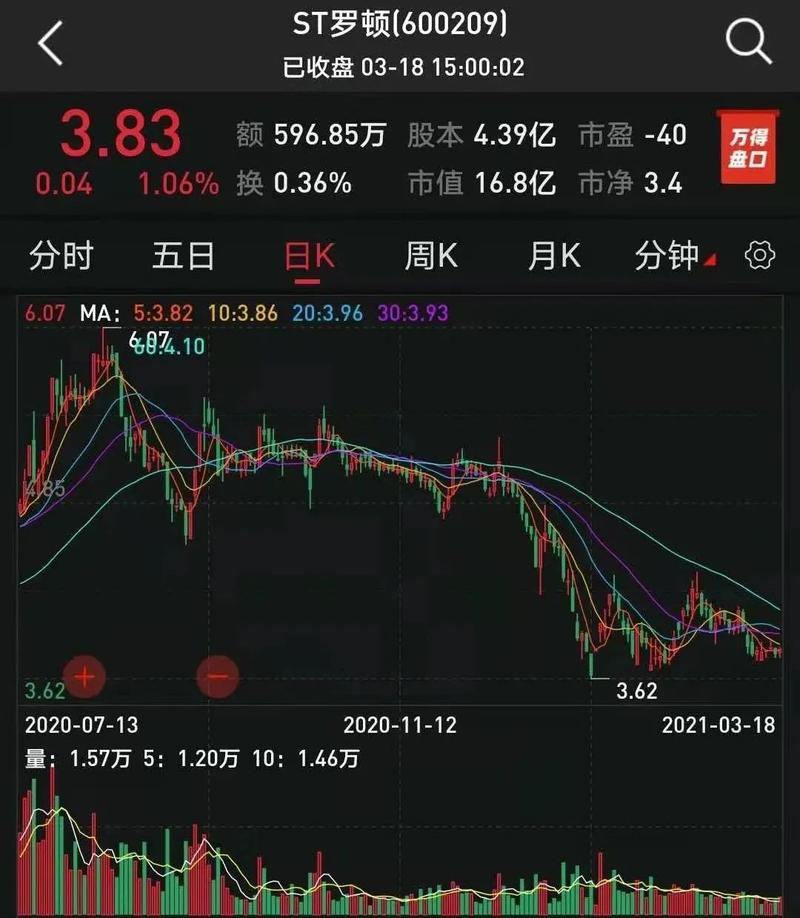Open the 分钟 interval dropdown
This screenshot has width=800, height=918.
672,256
